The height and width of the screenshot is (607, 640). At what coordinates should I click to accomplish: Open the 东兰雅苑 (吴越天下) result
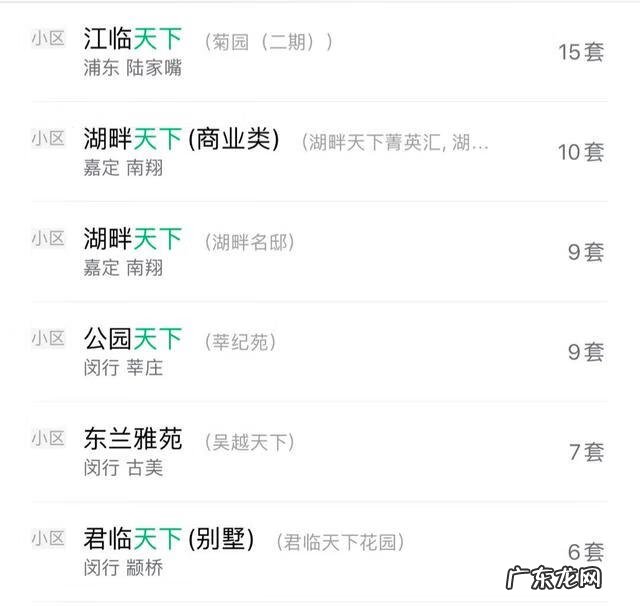click(x=134, y=440)
